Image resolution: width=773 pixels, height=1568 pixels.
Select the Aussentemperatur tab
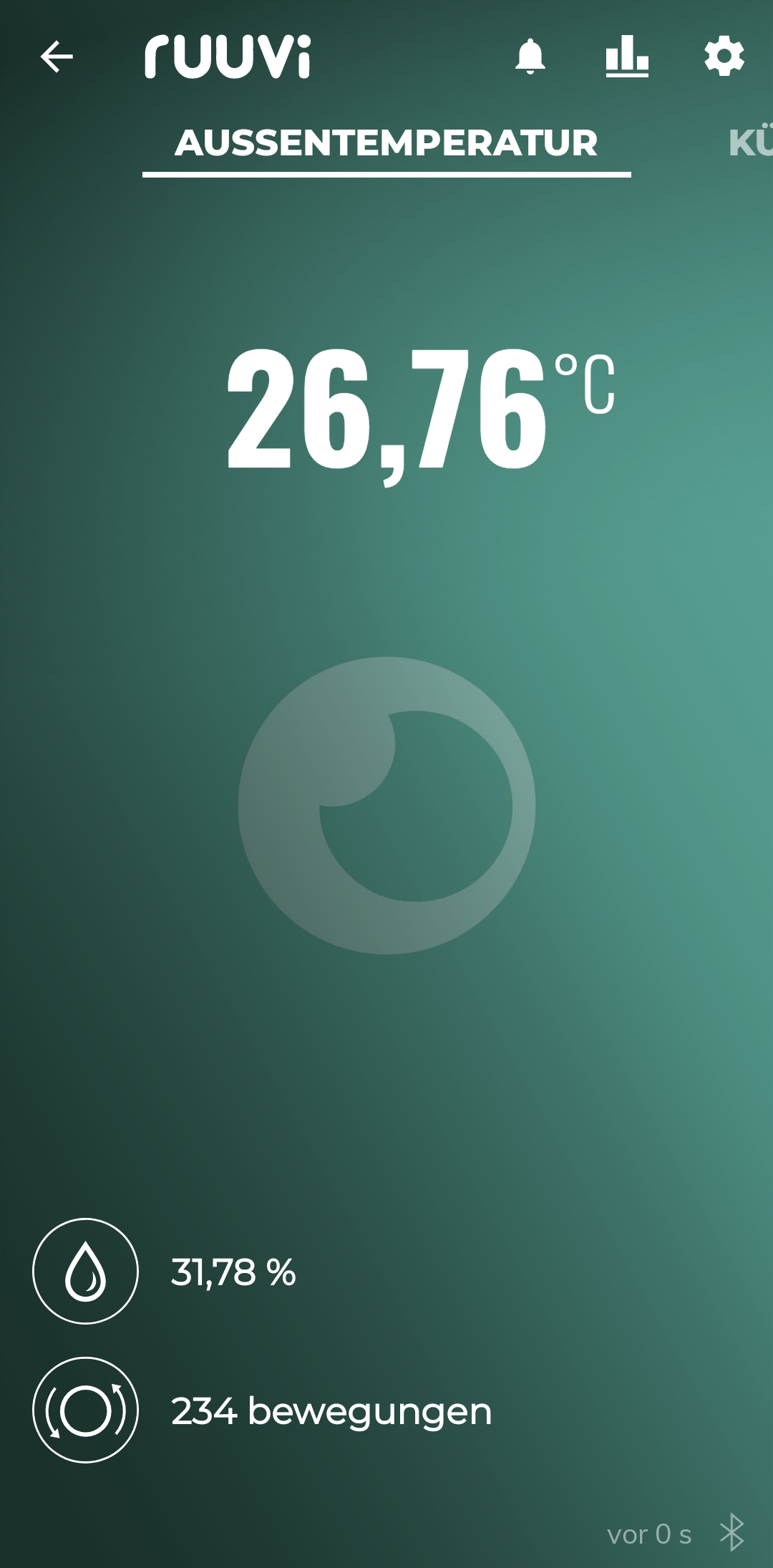pos(386,143)
